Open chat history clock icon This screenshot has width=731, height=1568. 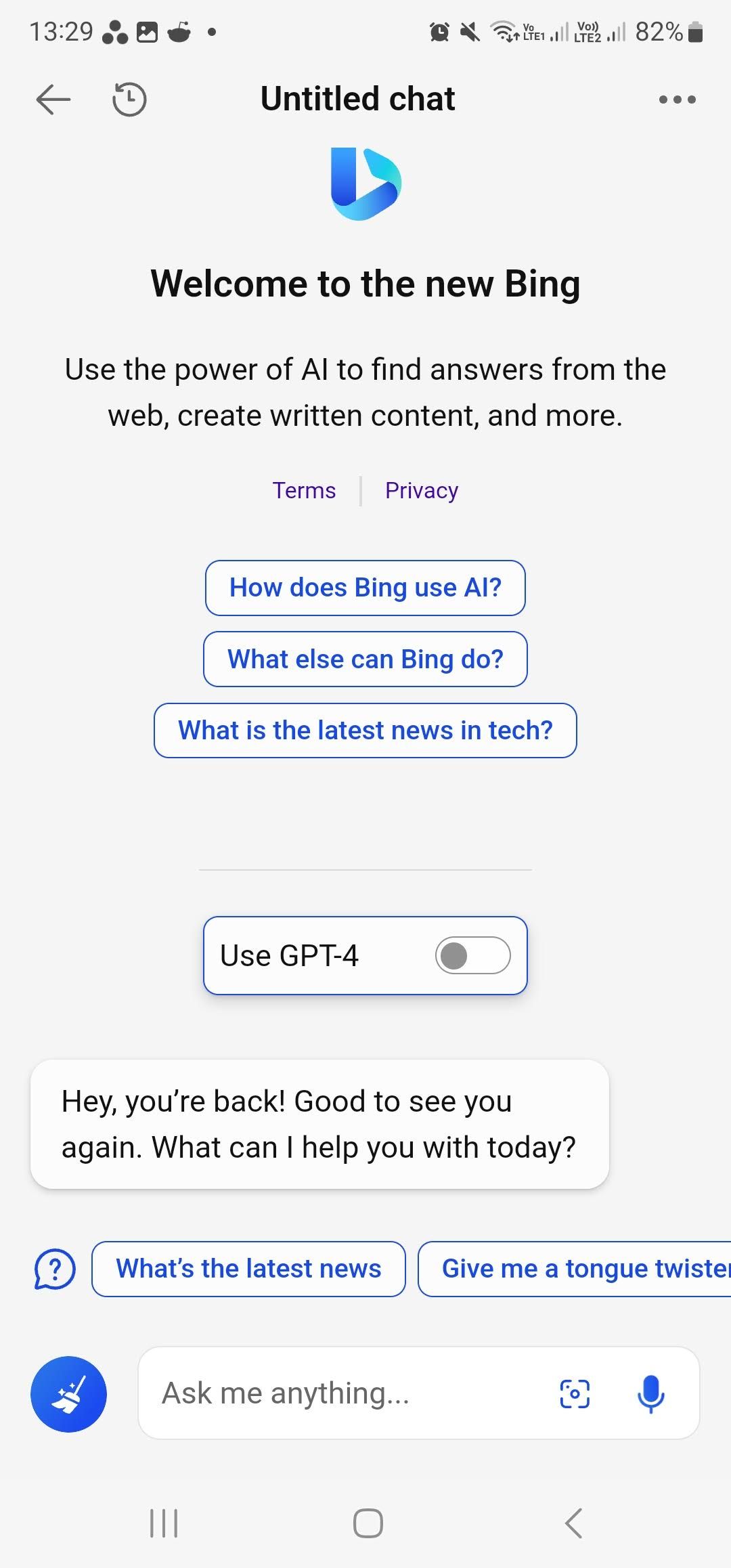(129, 100)
